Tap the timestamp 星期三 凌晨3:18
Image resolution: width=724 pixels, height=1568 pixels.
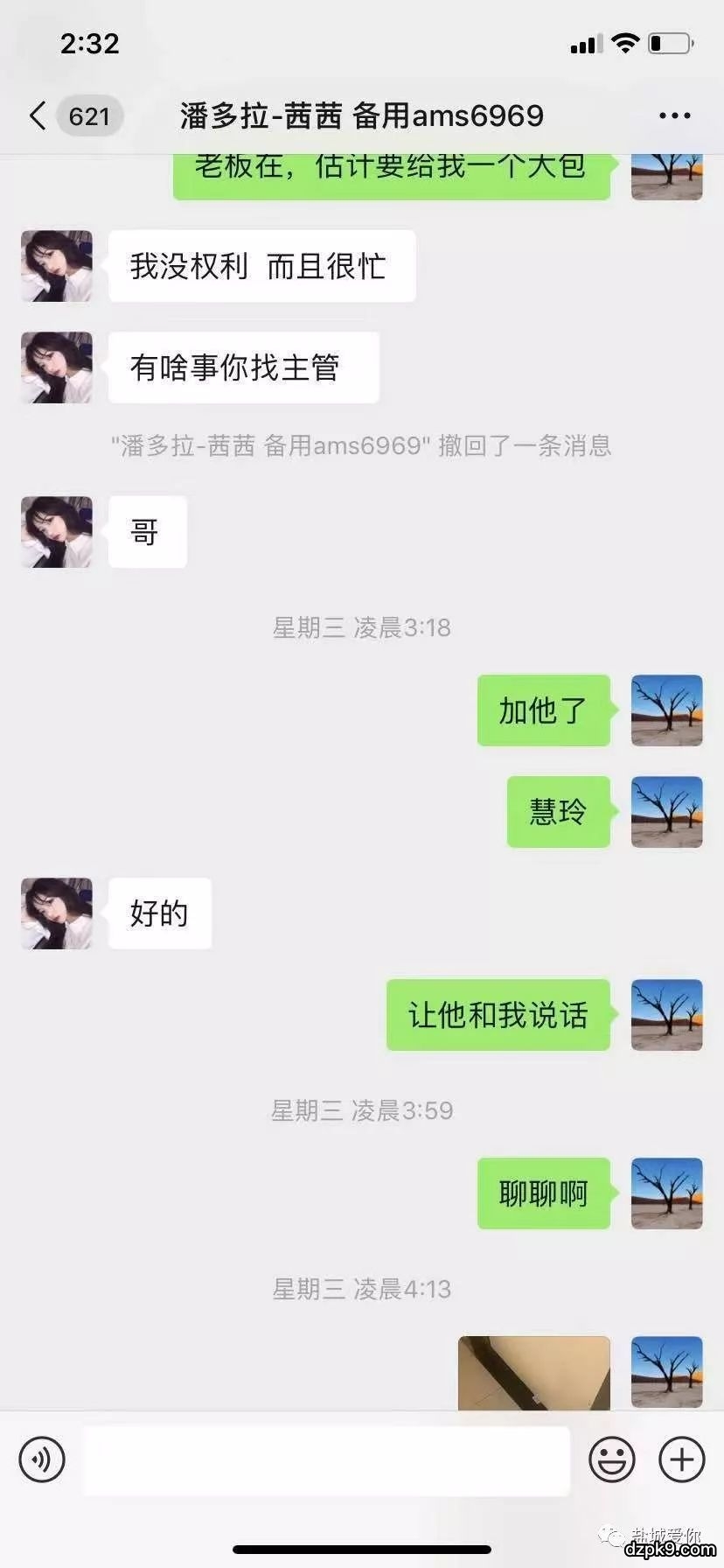tap(362, 627)
